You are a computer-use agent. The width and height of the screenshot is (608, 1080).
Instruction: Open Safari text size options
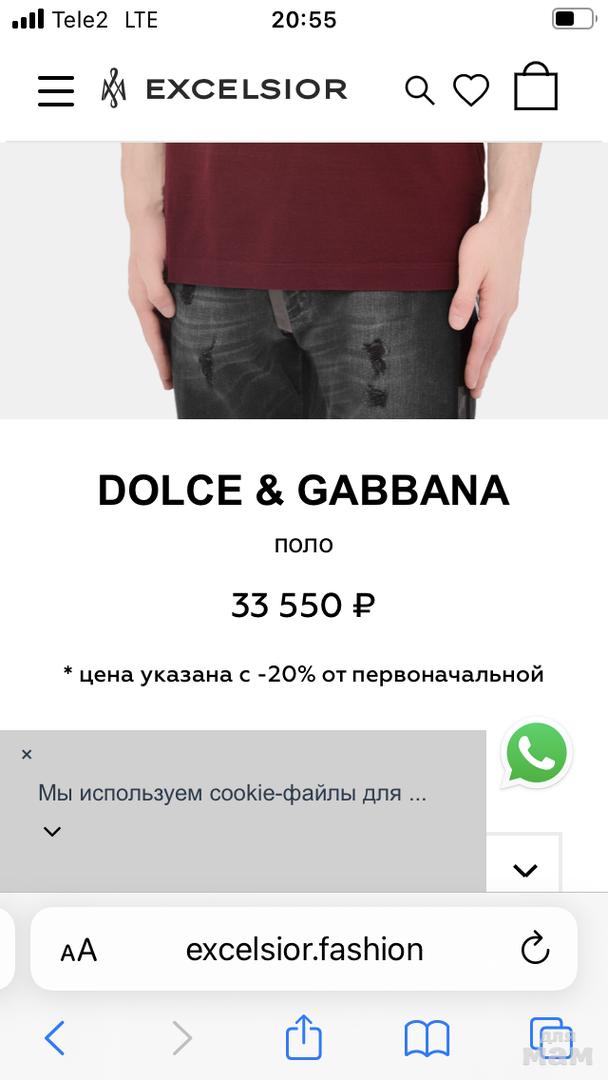coord(79,950)
